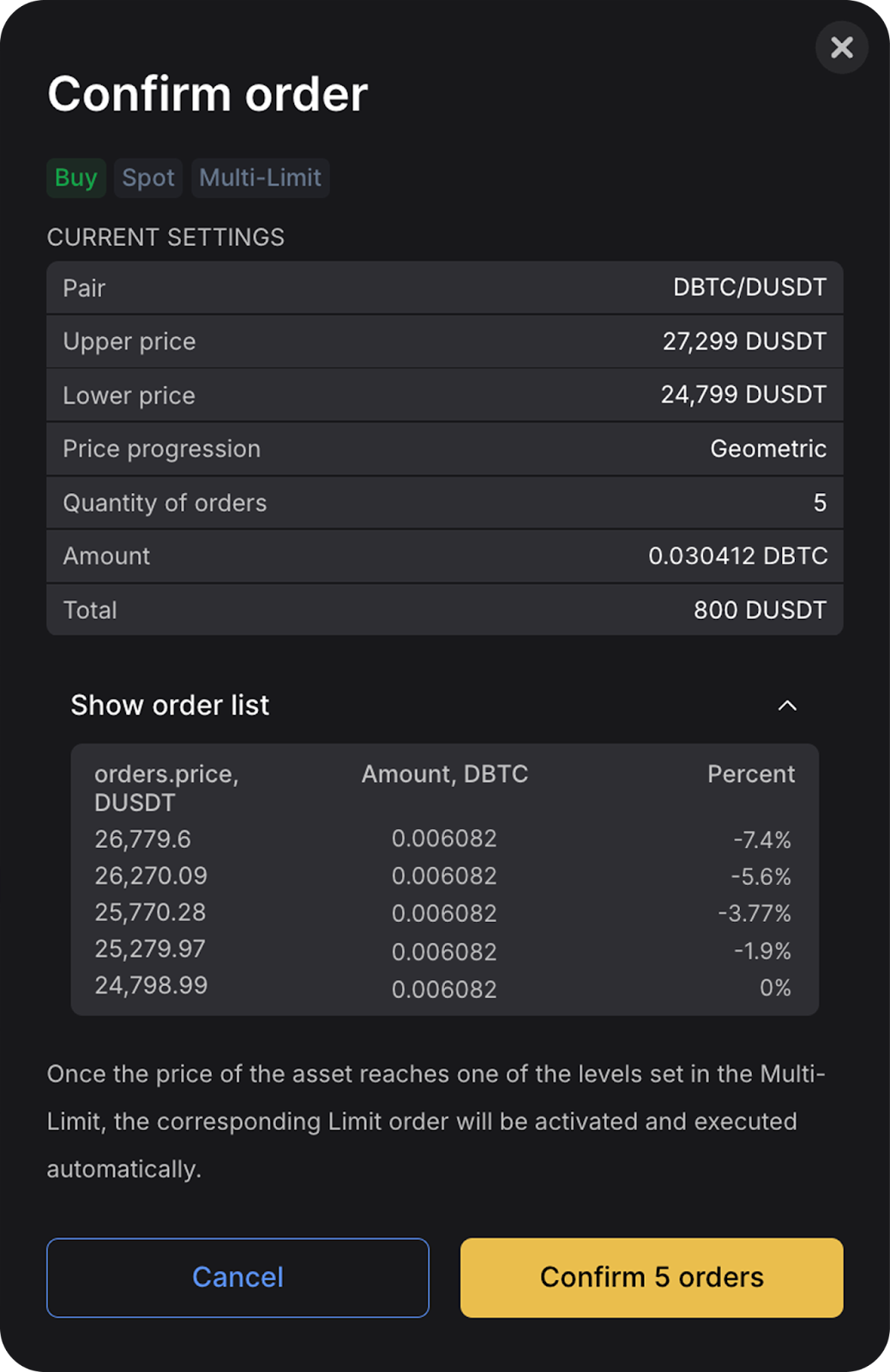Viewport: 890px width, 1372px height.
Task: Select the order priced 25,770.28
Action: pos(150,913)
